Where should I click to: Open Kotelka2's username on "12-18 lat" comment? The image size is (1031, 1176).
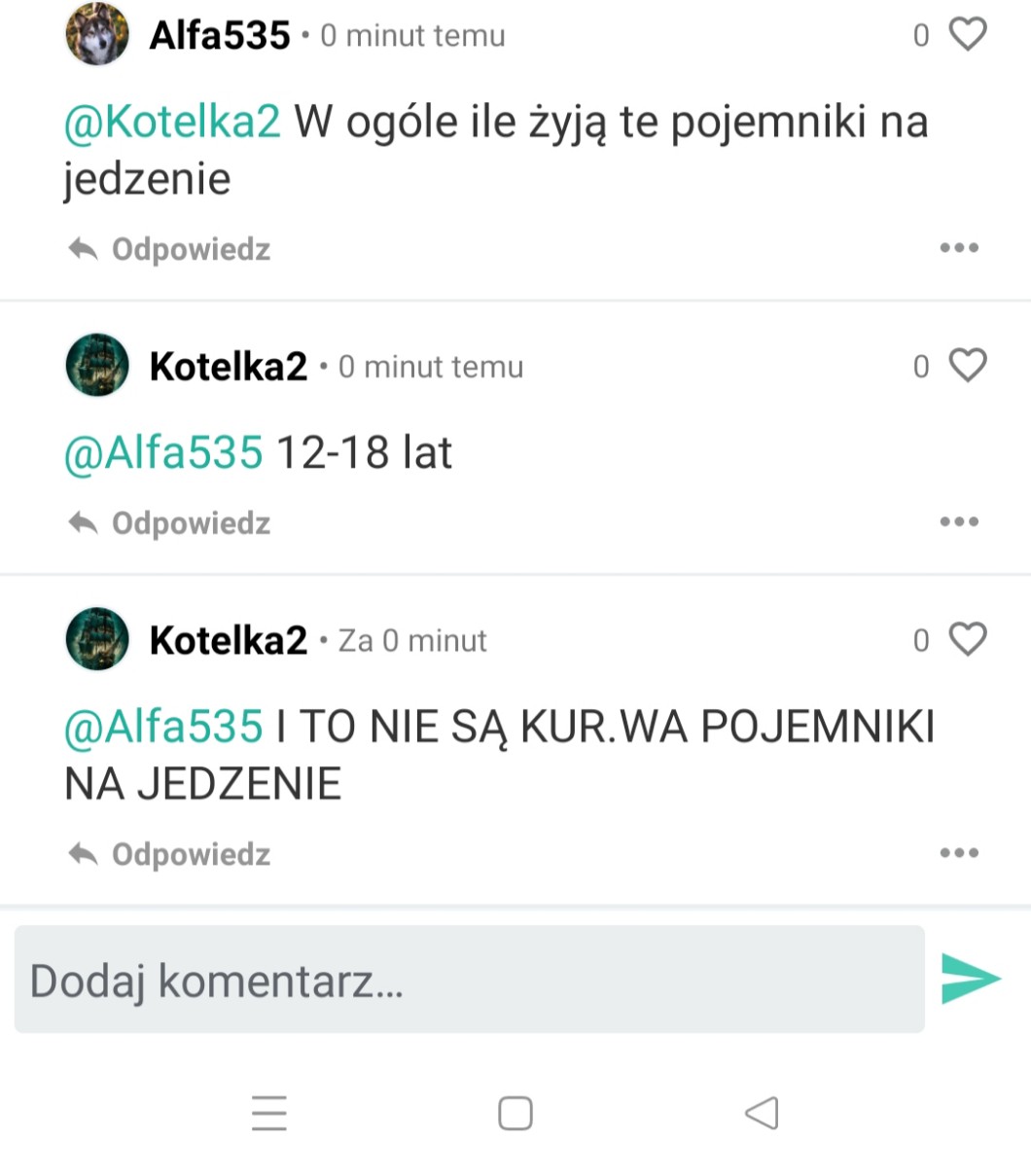229,367
